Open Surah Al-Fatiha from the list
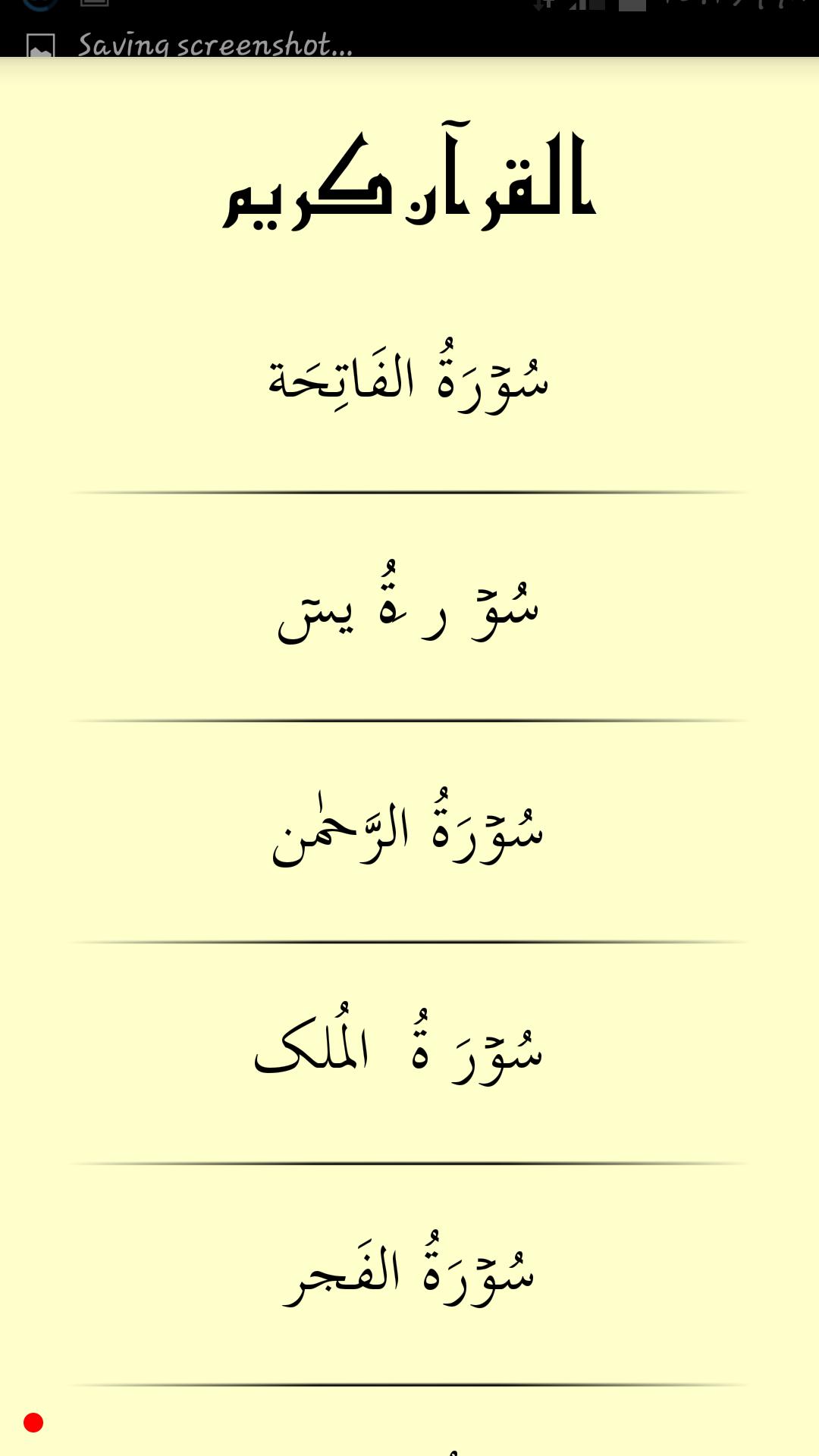819x1456 pixels. coord(409,379)
